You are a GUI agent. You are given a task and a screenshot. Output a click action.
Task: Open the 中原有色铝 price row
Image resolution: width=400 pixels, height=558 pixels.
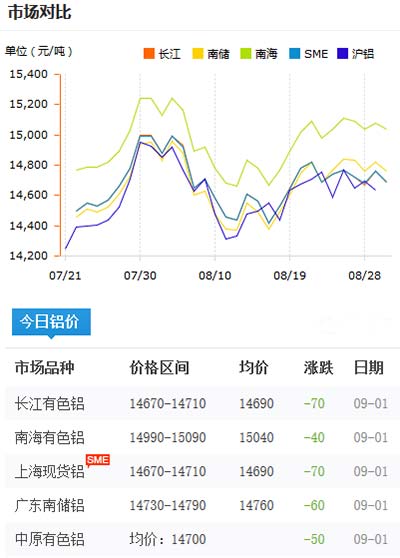(x=202, y=539)
